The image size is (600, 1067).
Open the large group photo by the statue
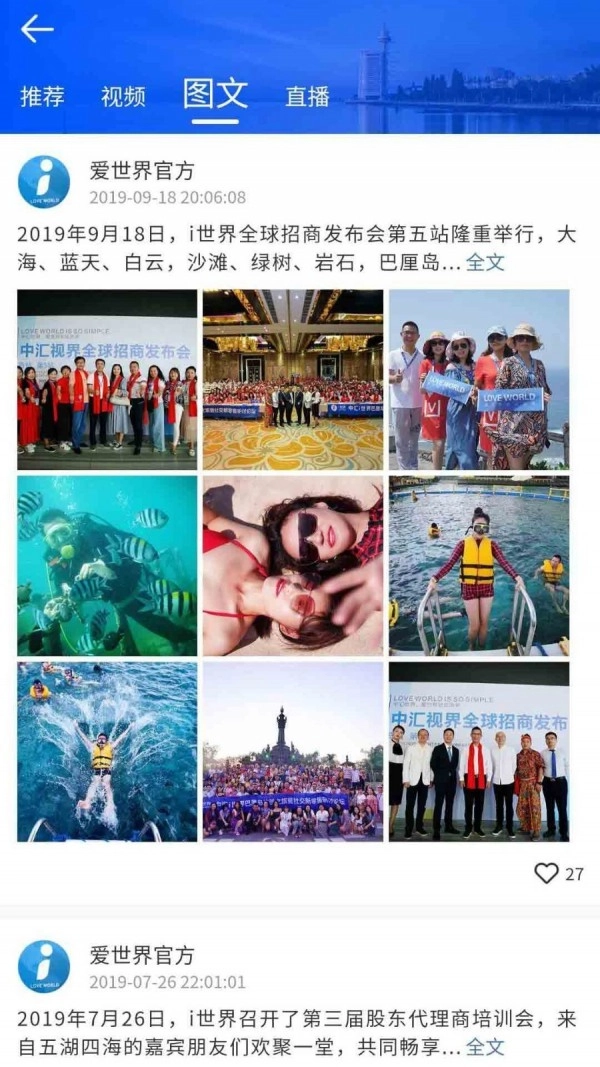click(293, 752)
